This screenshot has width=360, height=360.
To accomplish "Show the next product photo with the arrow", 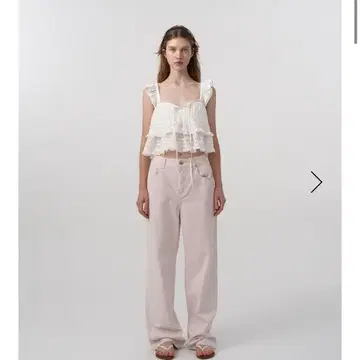I will [316, 182].
